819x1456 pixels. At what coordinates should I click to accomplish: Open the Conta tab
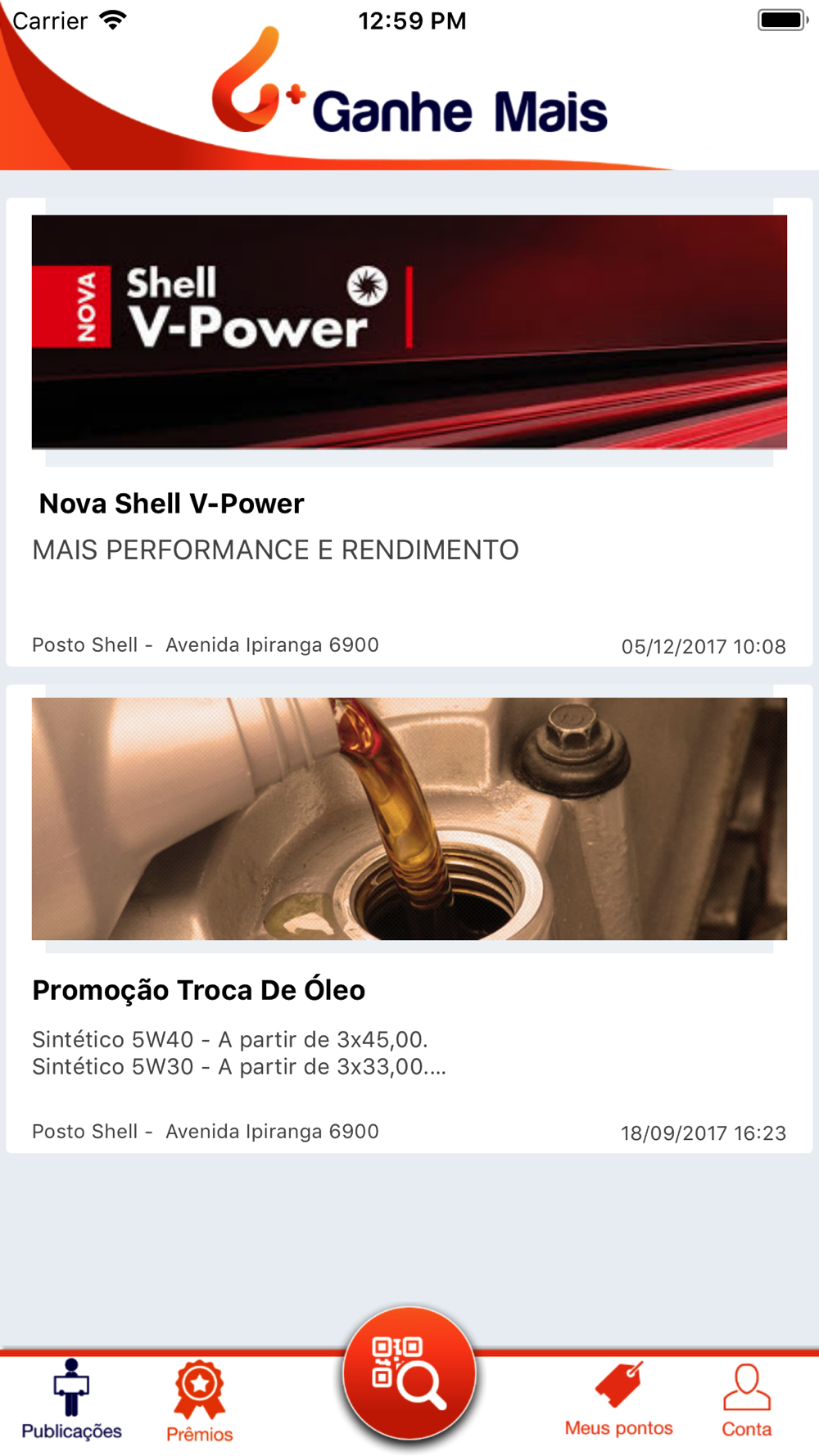click(x=746, y=1400)
